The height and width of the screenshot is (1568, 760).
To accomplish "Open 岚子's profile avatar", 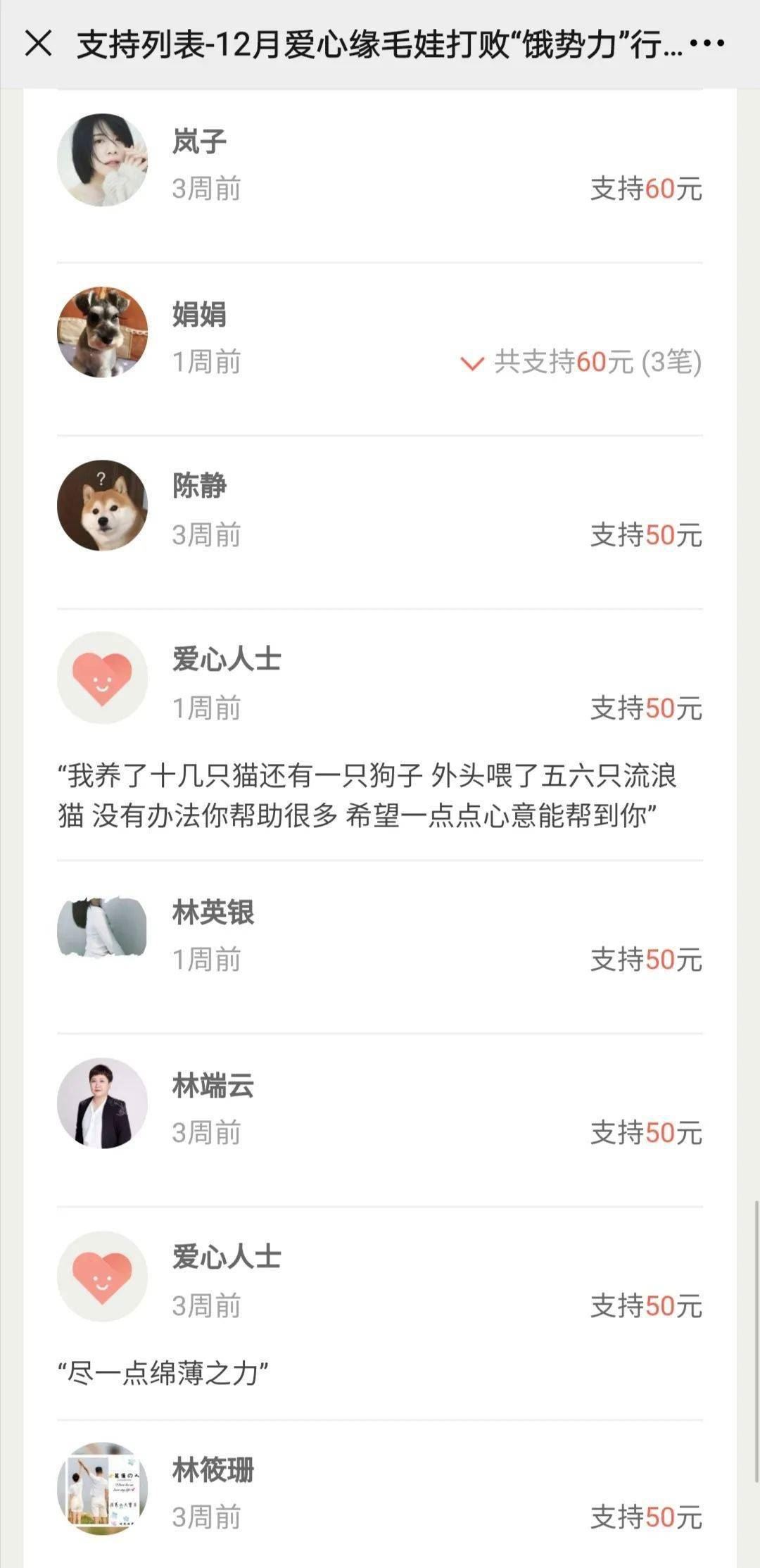I will [102, 159].
